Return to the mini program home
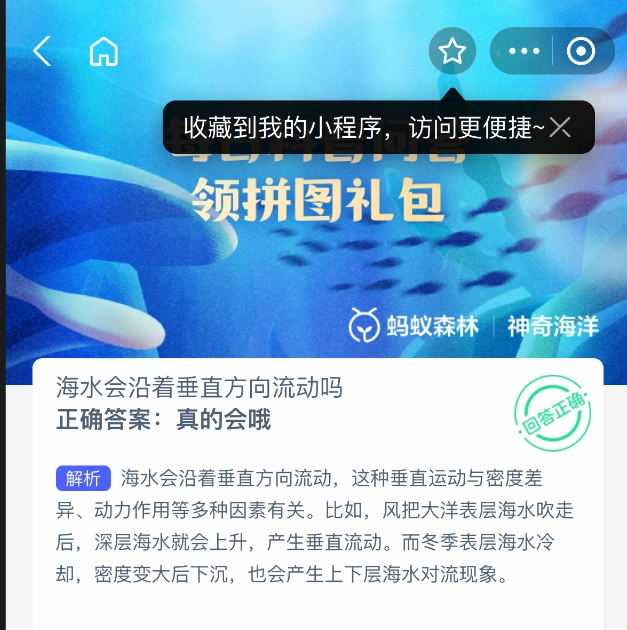Viewport: 627px width, 630px height. [x=104, y=51]
